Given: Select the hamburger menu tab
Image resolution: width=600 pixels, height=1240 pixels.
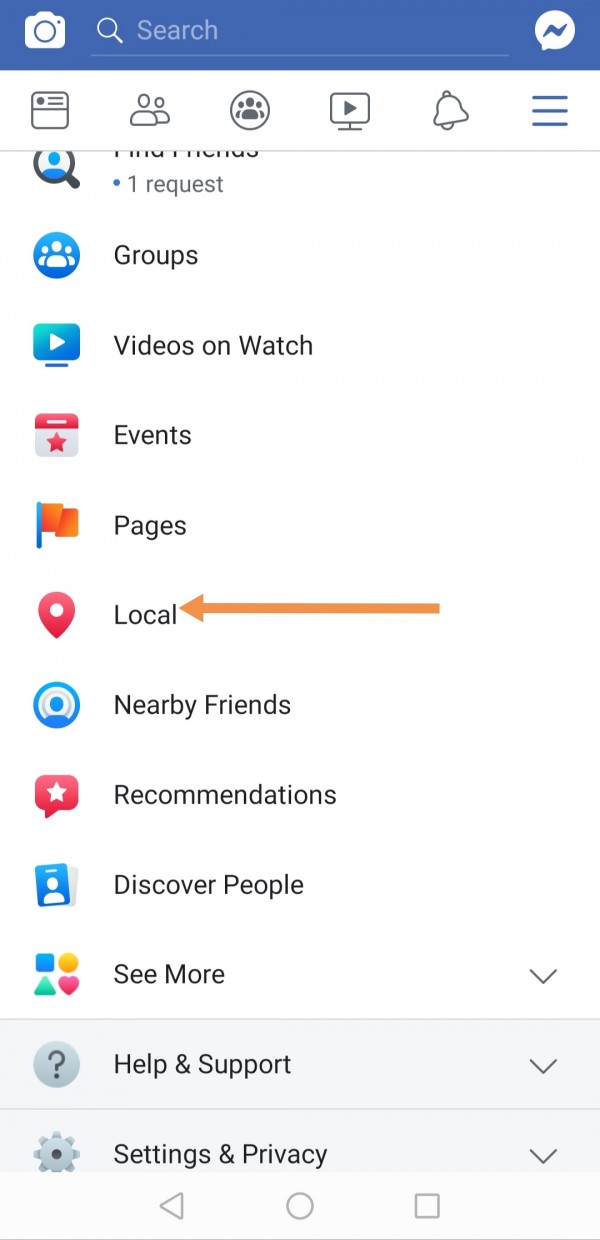Looking at the screenshot, I should pos(550,110).
